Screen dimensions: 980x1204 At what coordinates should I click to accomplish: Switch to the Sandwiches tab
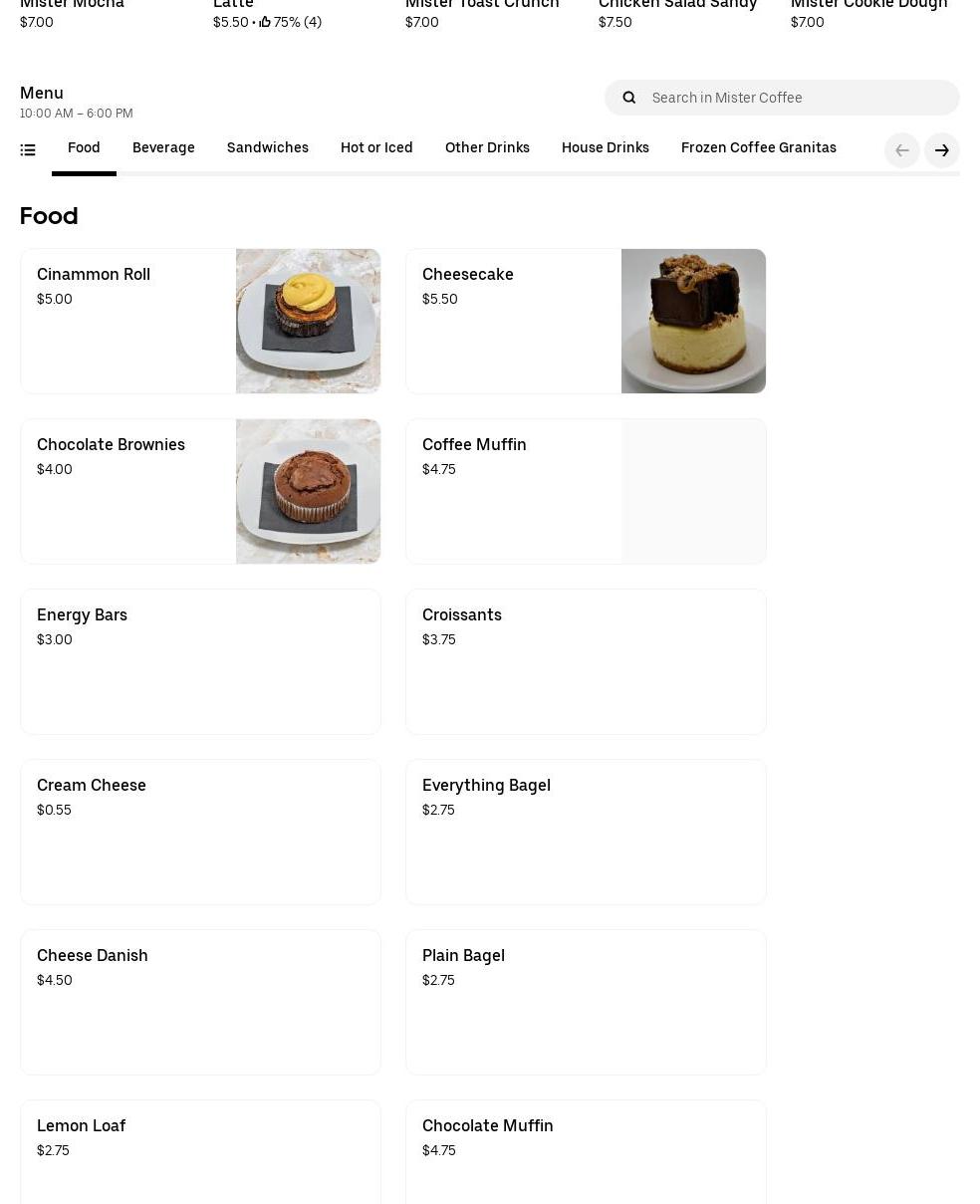(x=268, y=148)
